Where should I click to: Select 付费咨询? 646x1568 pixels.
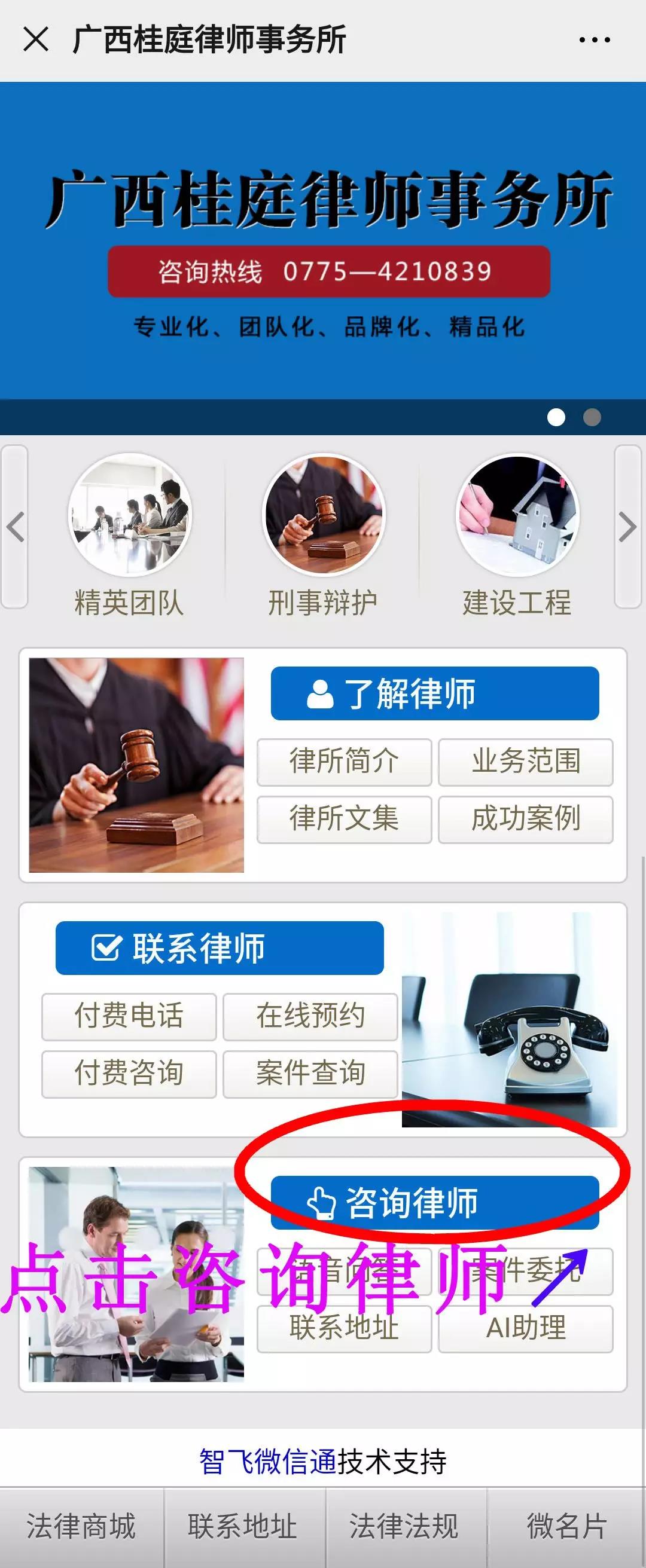coord(129,1073)
